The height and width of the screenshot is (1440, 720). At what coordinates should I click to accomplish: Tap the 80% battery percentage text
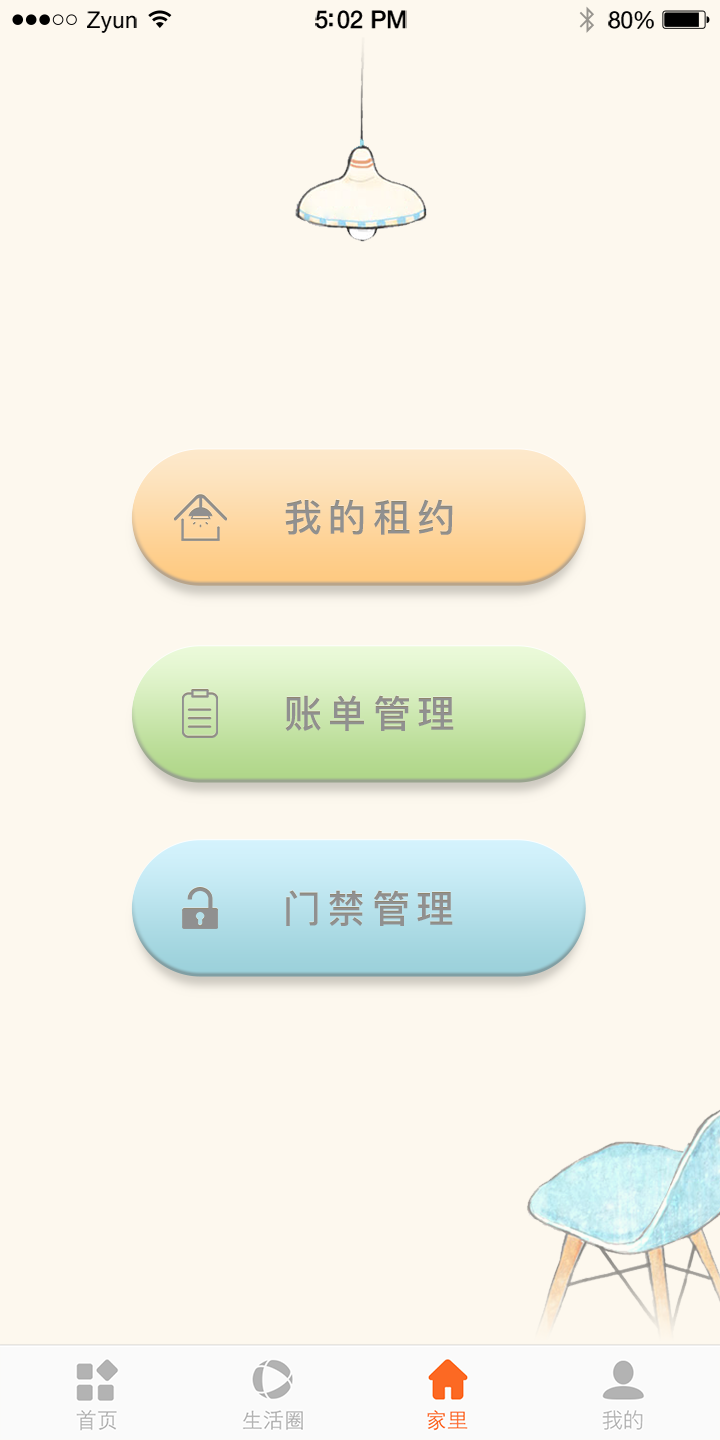630,18
